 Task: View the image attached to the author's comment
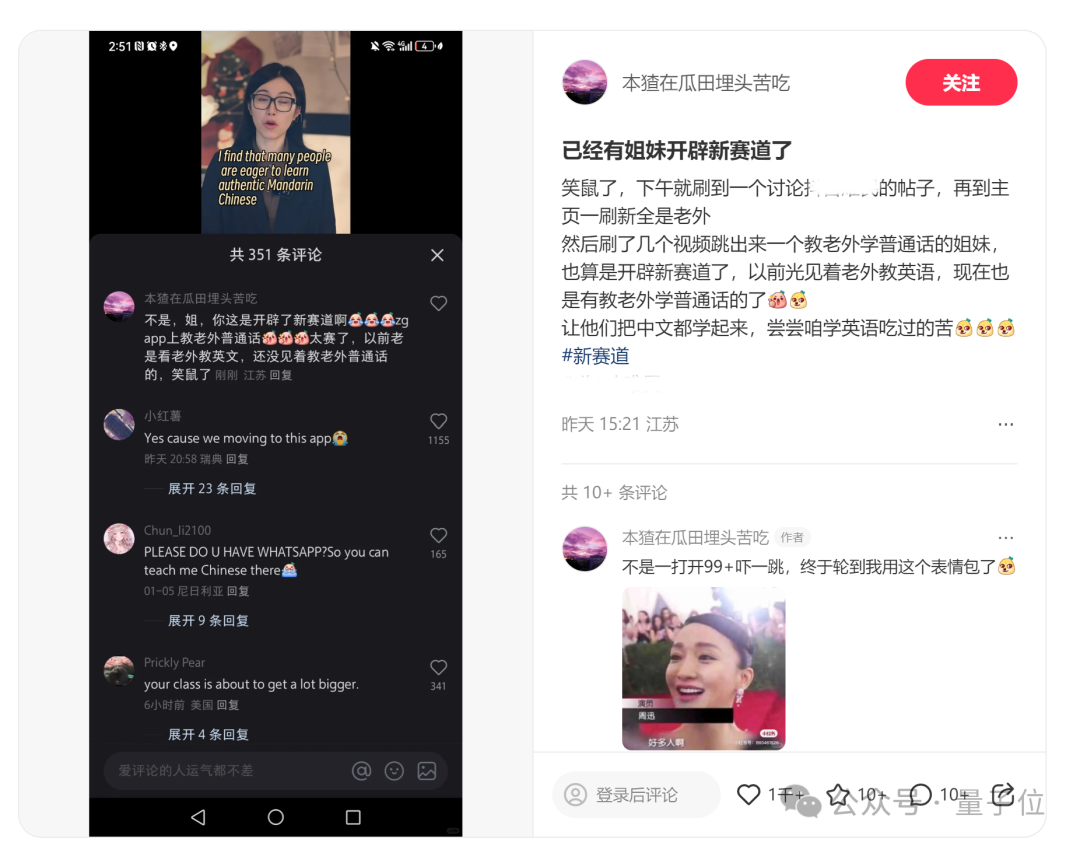tap(703, 668)
